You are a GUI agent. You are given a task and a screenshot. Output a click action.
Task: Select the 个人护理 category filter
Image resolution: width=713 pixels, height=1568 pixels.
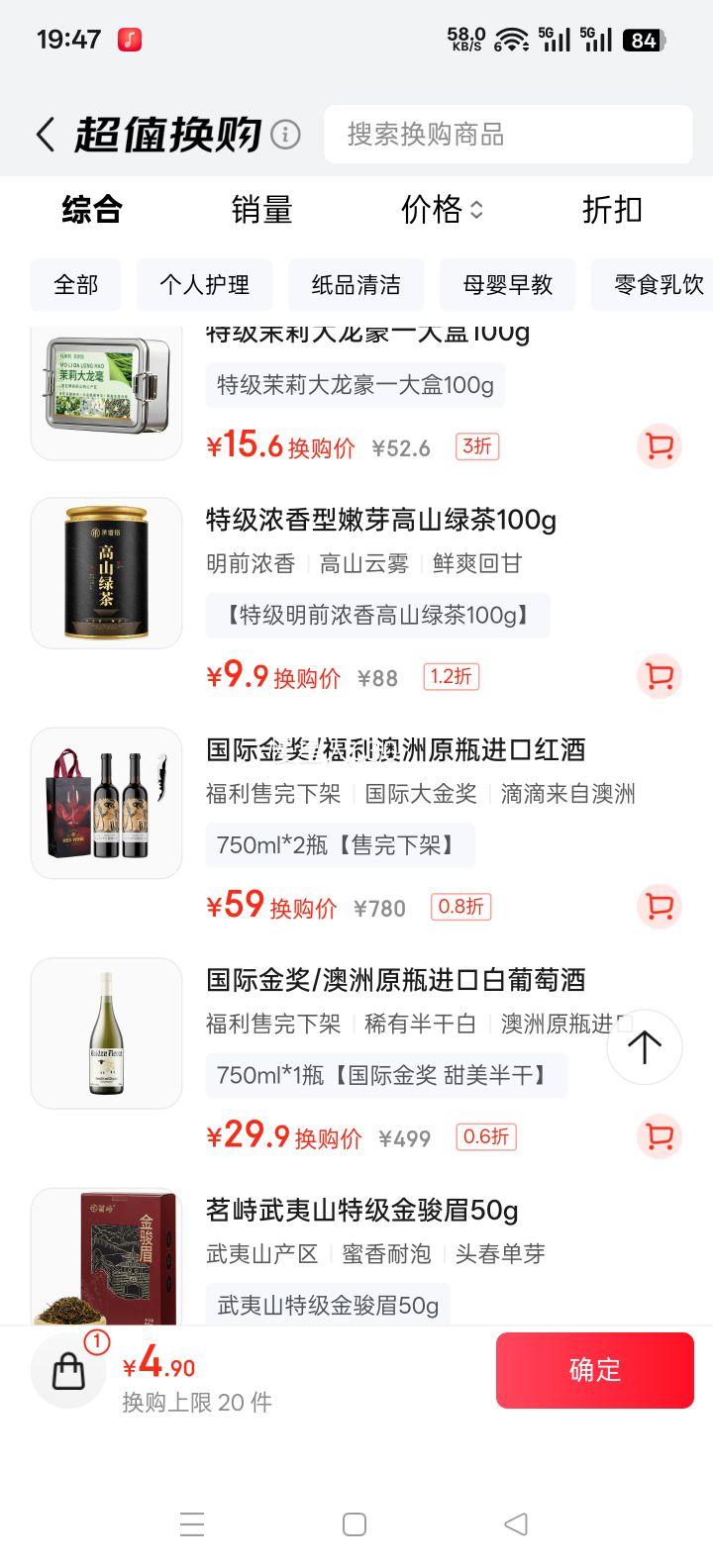pyautogui.click(x=204, y=284)
